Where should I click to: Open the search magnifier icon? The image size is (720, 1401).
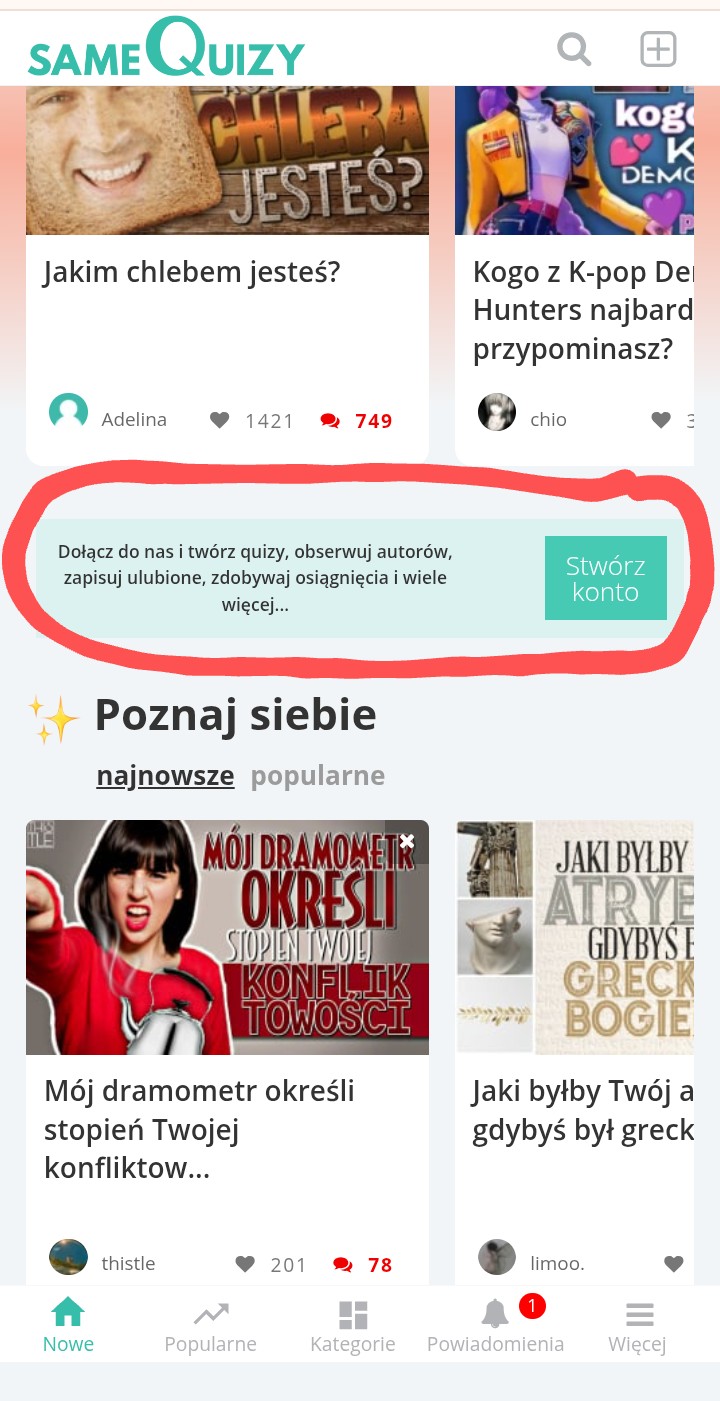click(574, 48)
